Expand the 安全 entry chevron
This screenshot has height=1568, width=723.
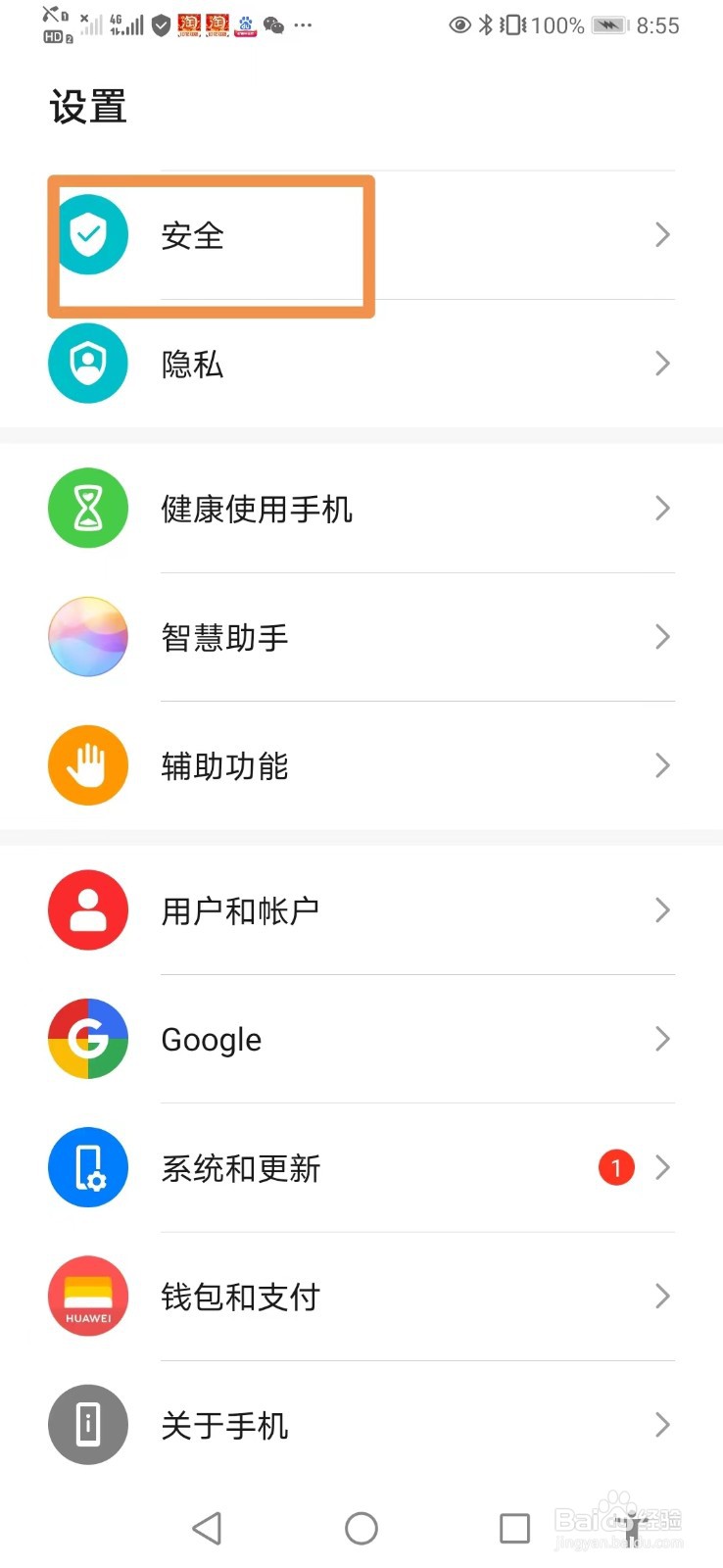point(662,233)
